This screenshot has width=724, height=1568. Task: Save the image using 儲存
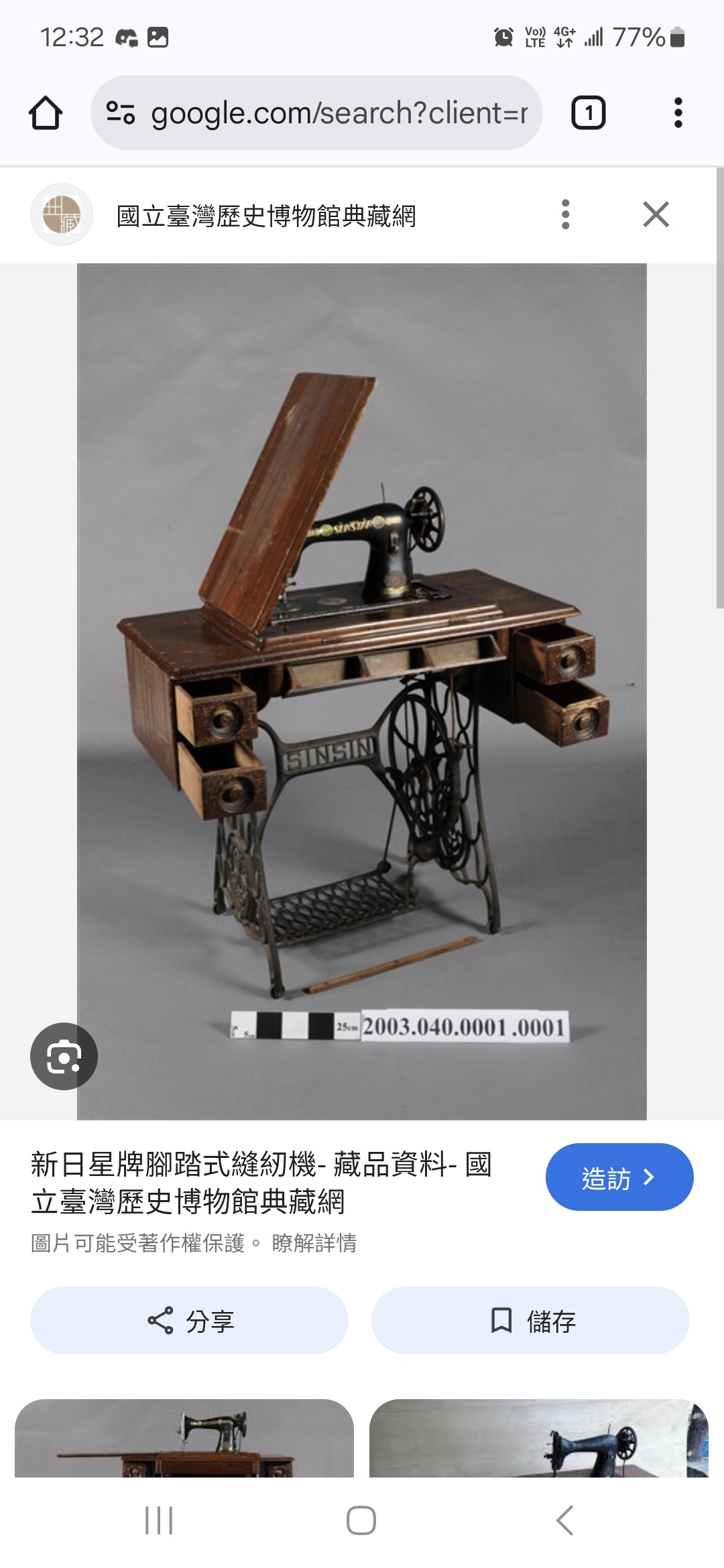pos(530,1321)
